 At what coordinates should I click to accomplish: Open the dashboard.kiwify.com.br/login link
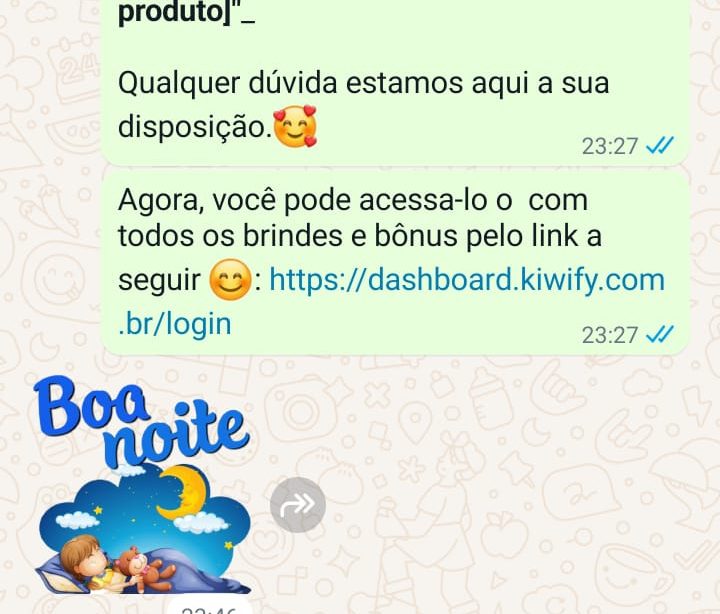point(466,280)
